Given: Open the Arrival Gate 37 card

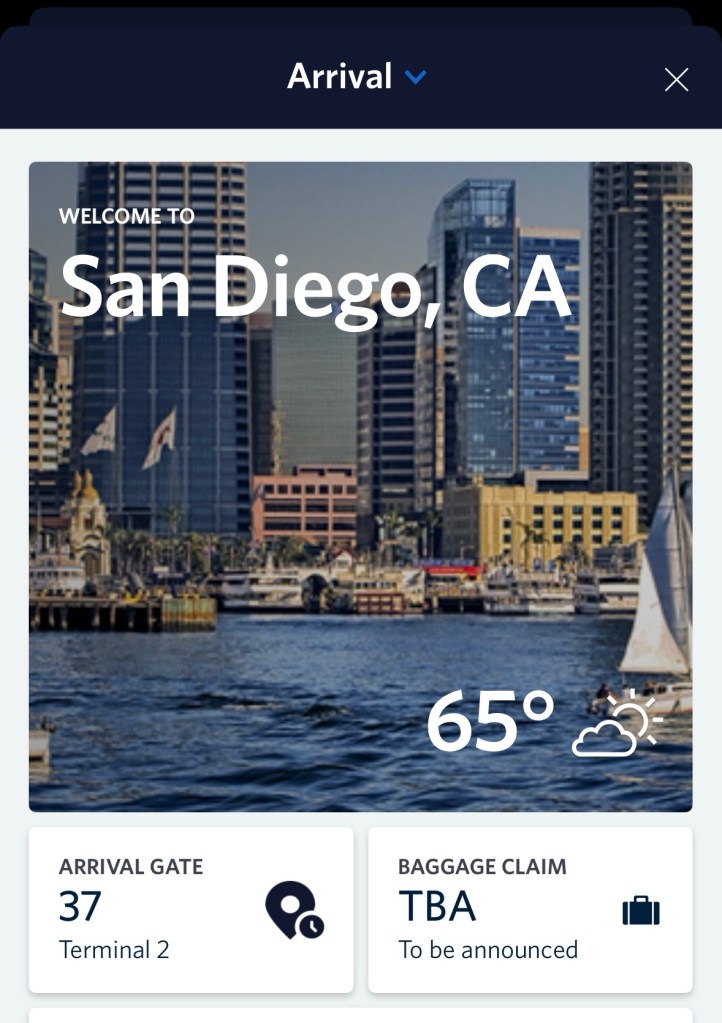Looking at the screenshot, I should point(191,909).
